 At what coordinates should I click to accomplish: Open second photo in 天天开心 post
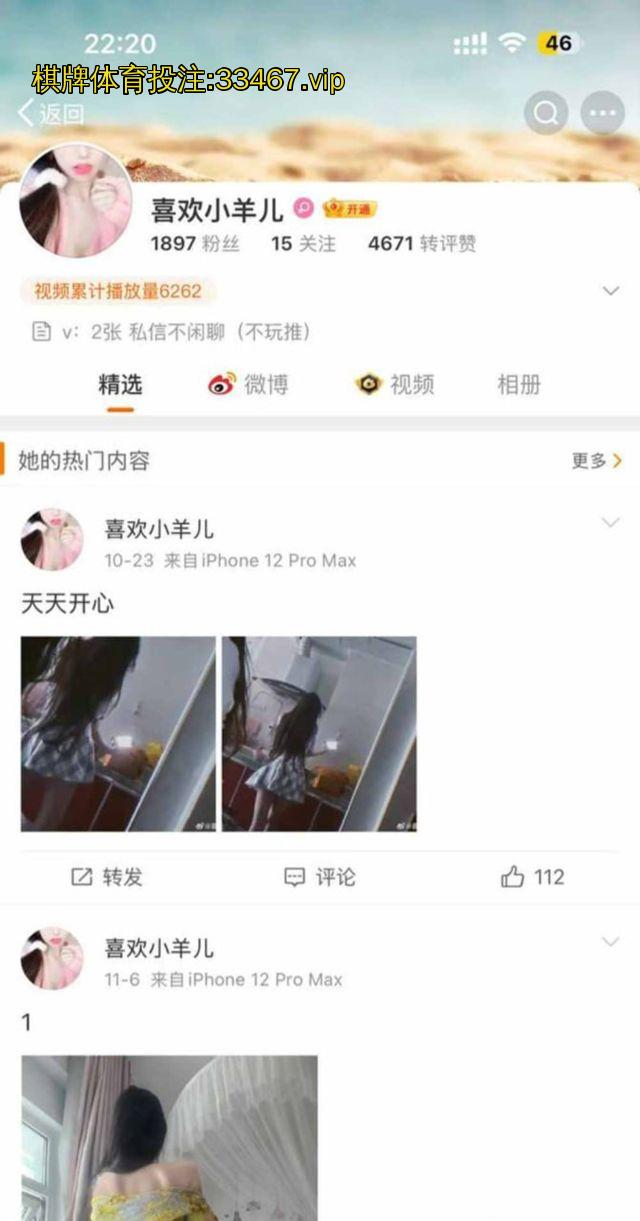click(x=319, y=734)
